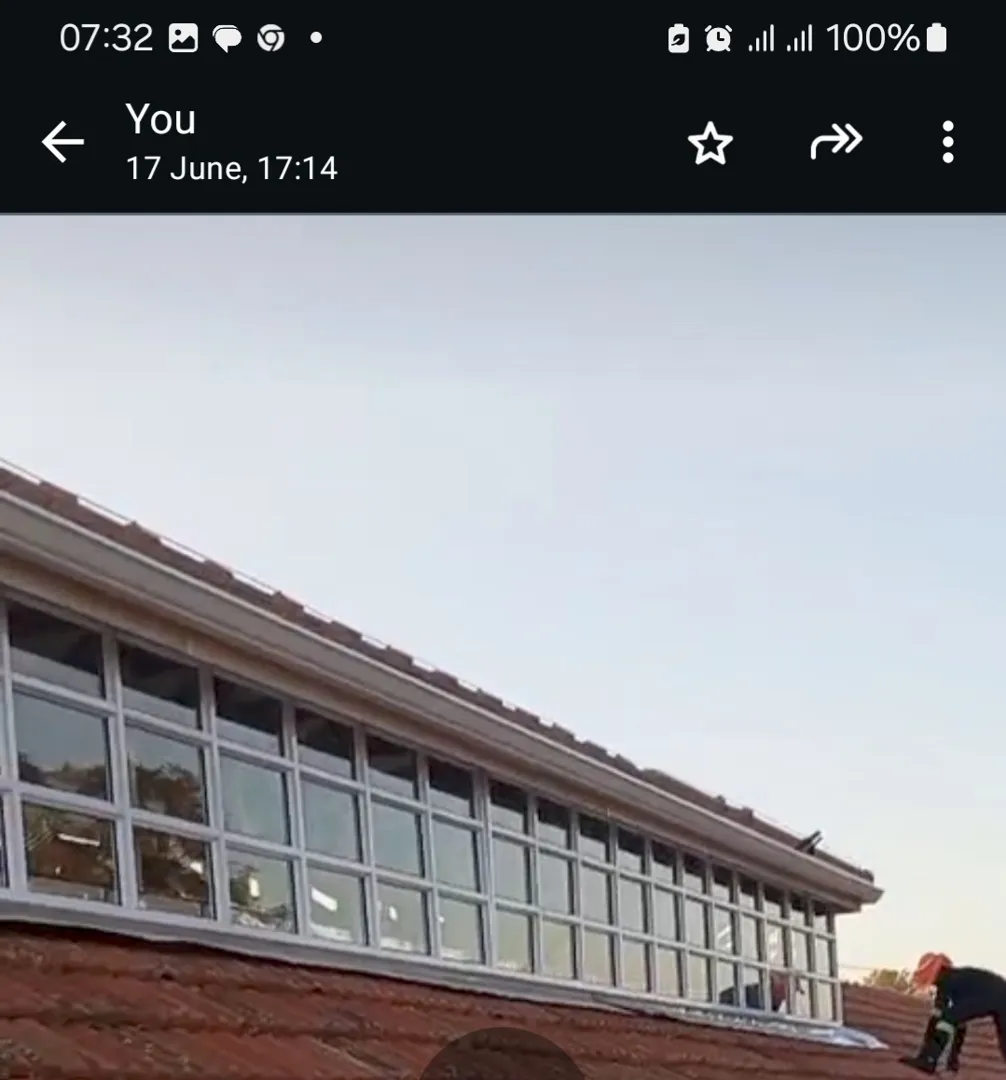Tap the video's play button

pos(503,1060)
